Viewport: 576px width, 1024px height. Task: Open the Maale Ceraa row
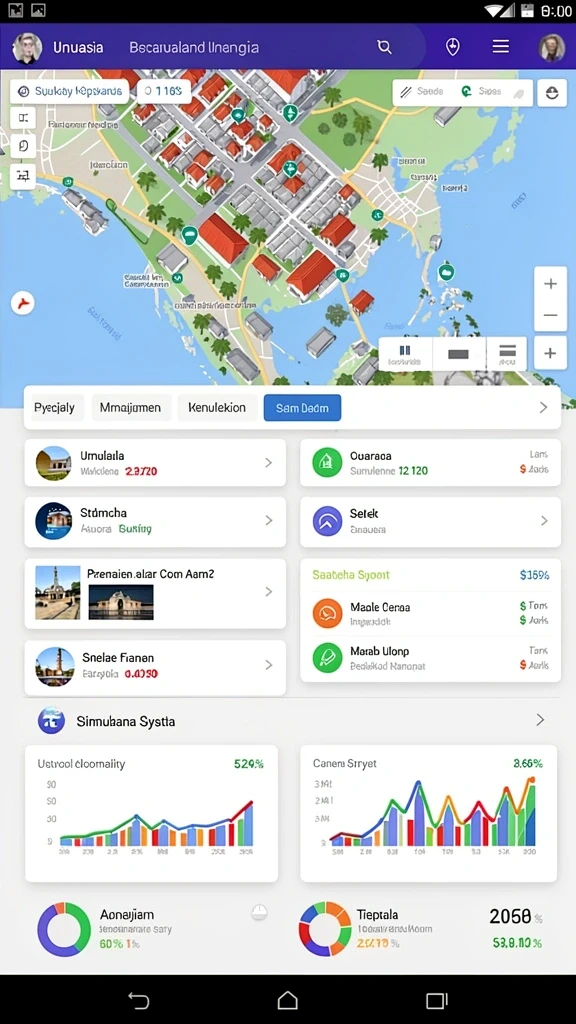pyautogui.click(x=430, y=613)
